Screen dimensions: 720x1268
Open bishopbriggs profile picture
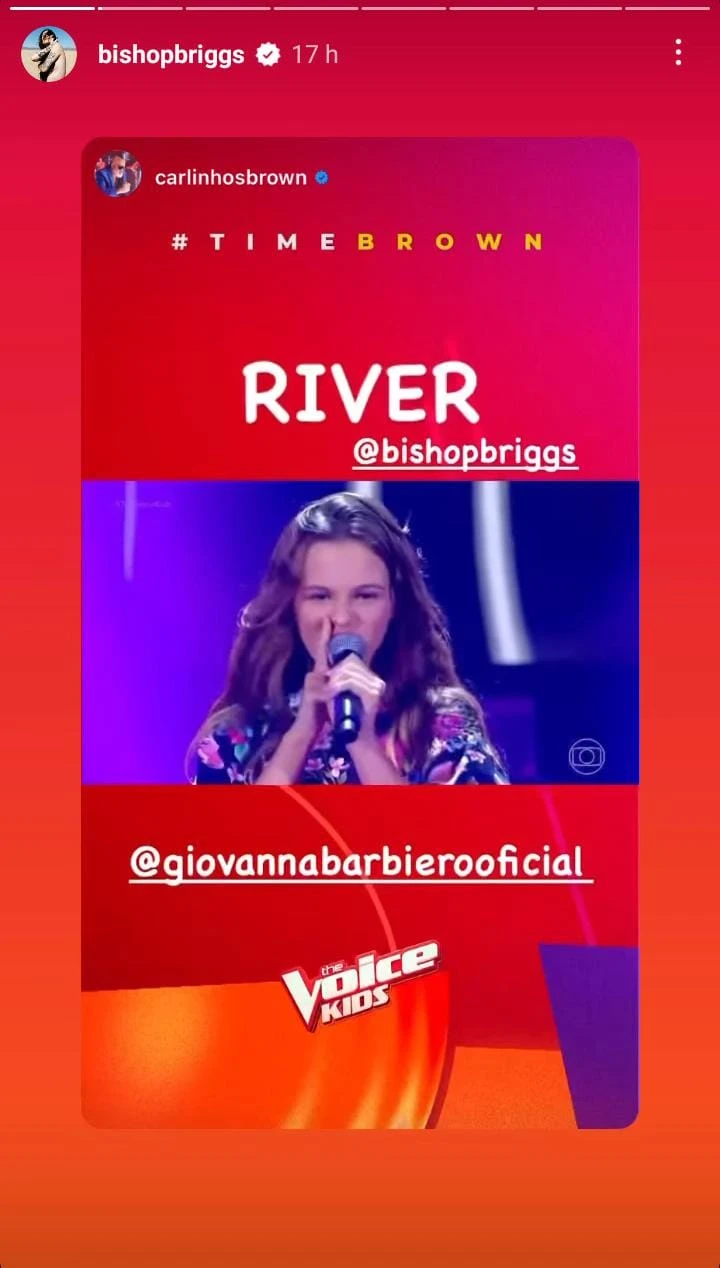(x=49, y=54)
